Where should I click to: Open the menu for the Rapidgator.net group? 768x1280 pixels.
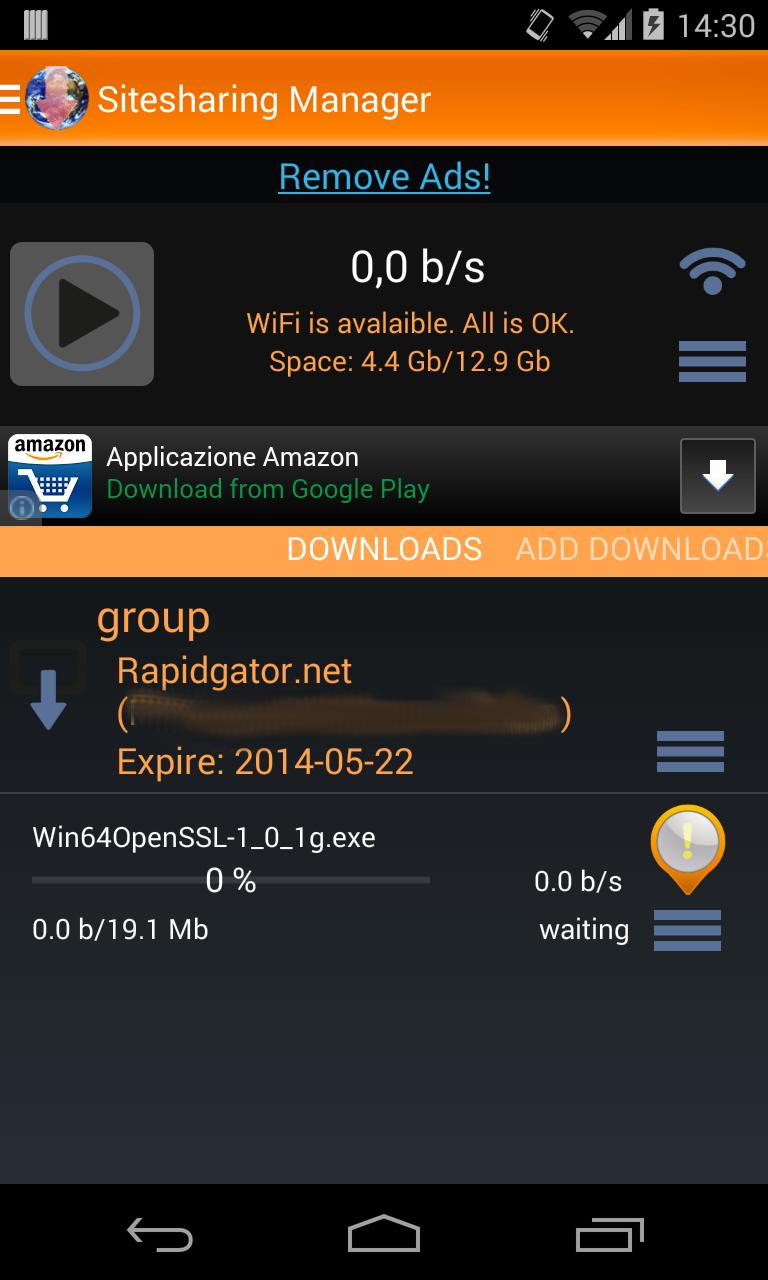pos(689,751)
